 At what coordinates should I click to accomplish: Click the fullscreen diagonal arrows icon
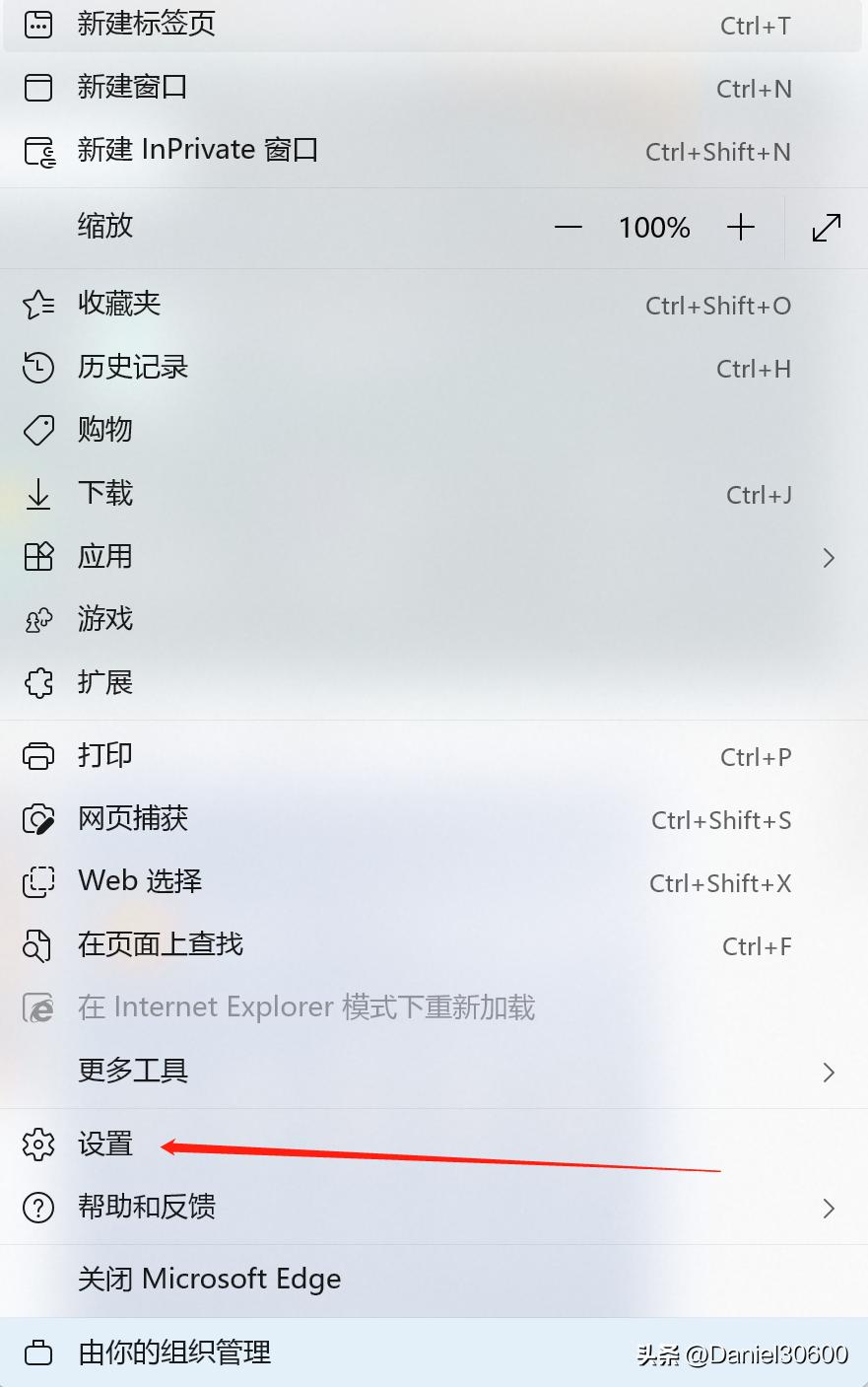(x=826, y=228)
